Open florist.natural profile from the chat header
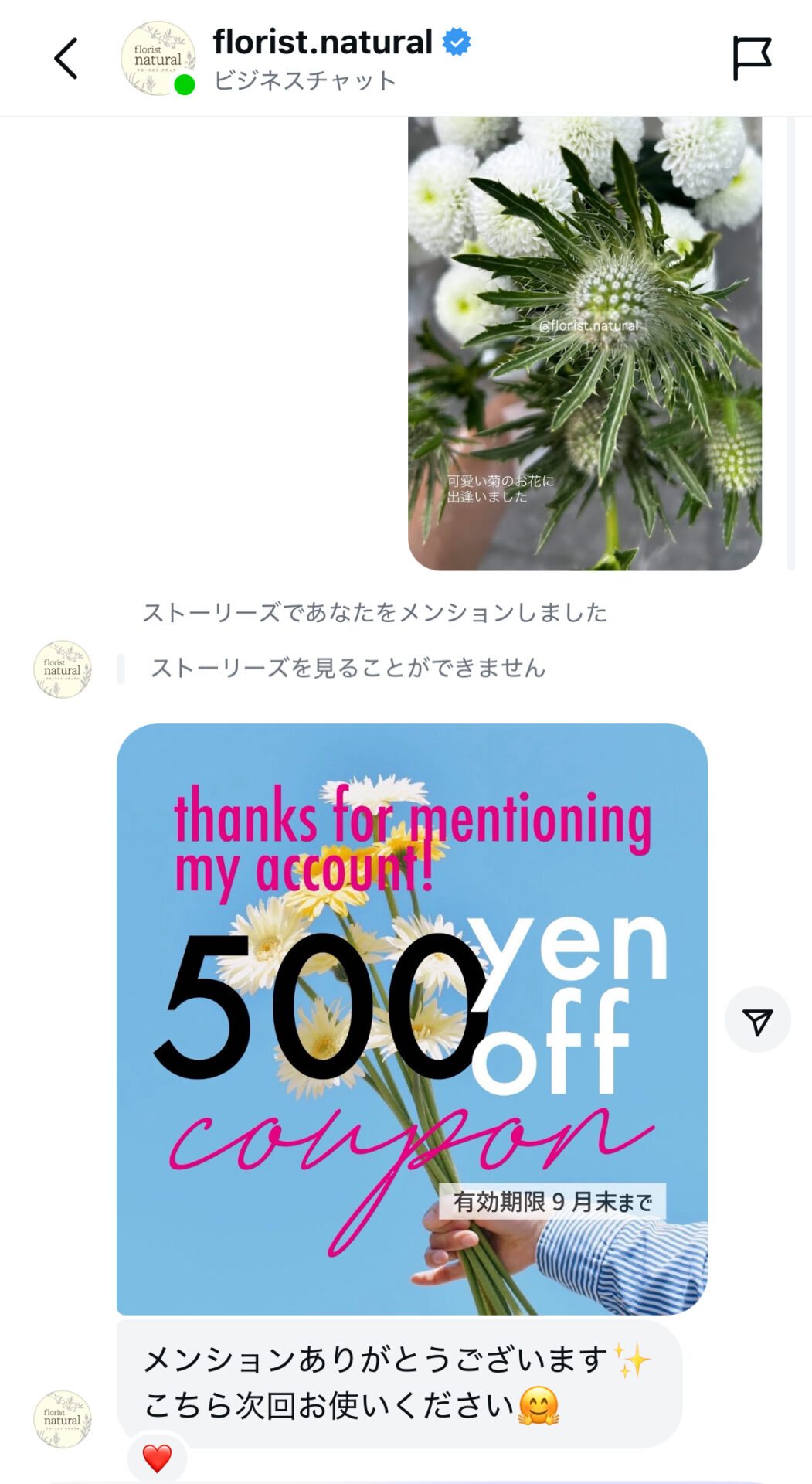 click(321, 43)
